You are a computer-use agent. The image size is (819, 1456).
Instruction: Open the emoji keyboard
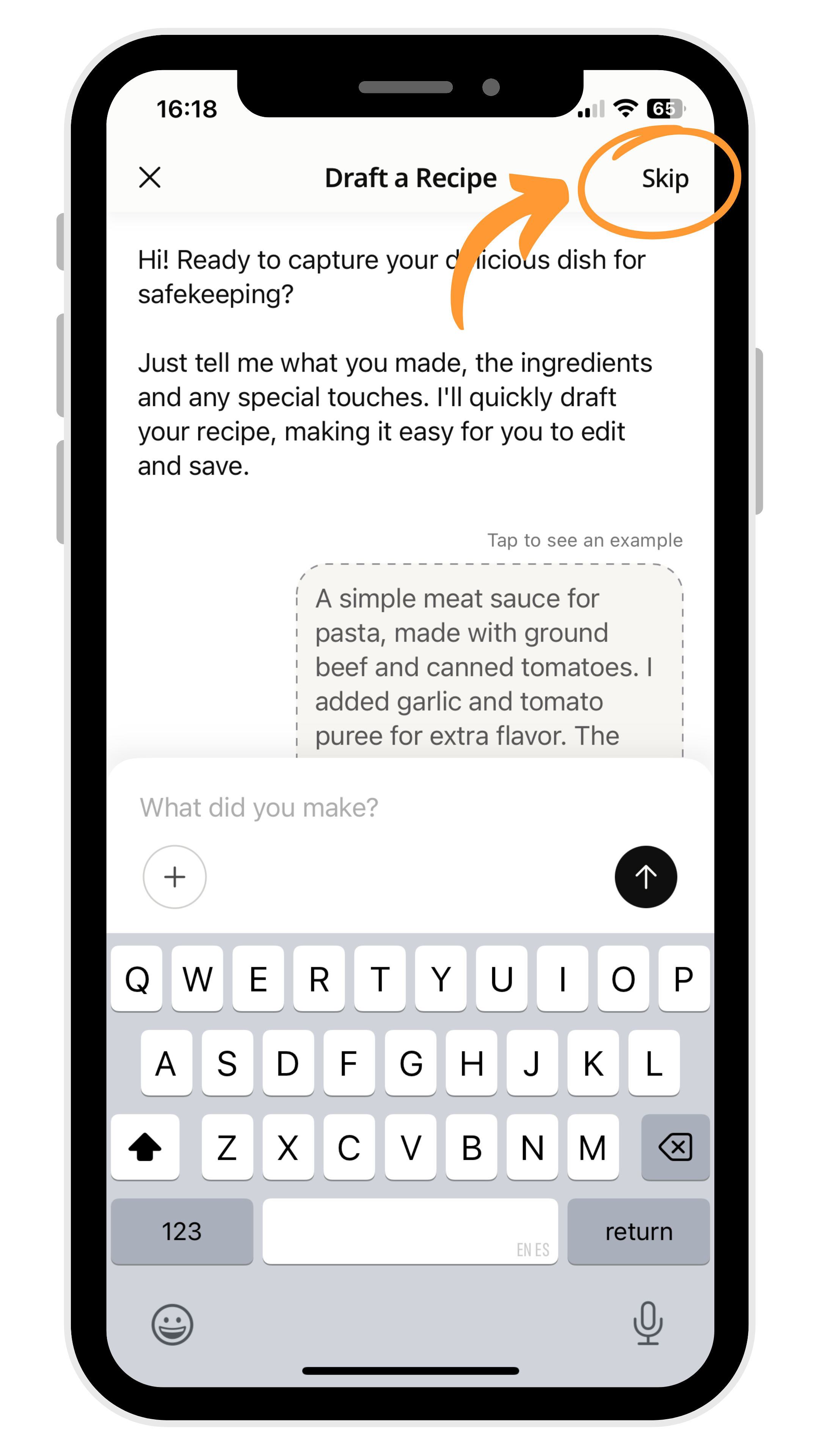click(173, 1324)
